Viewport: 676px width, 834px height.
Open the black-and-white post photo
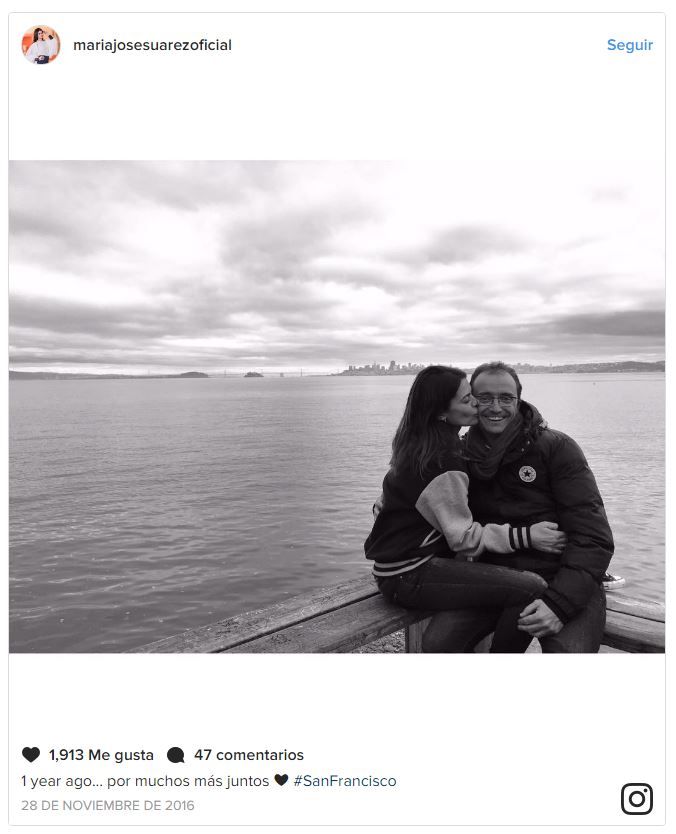coord(337,407)
